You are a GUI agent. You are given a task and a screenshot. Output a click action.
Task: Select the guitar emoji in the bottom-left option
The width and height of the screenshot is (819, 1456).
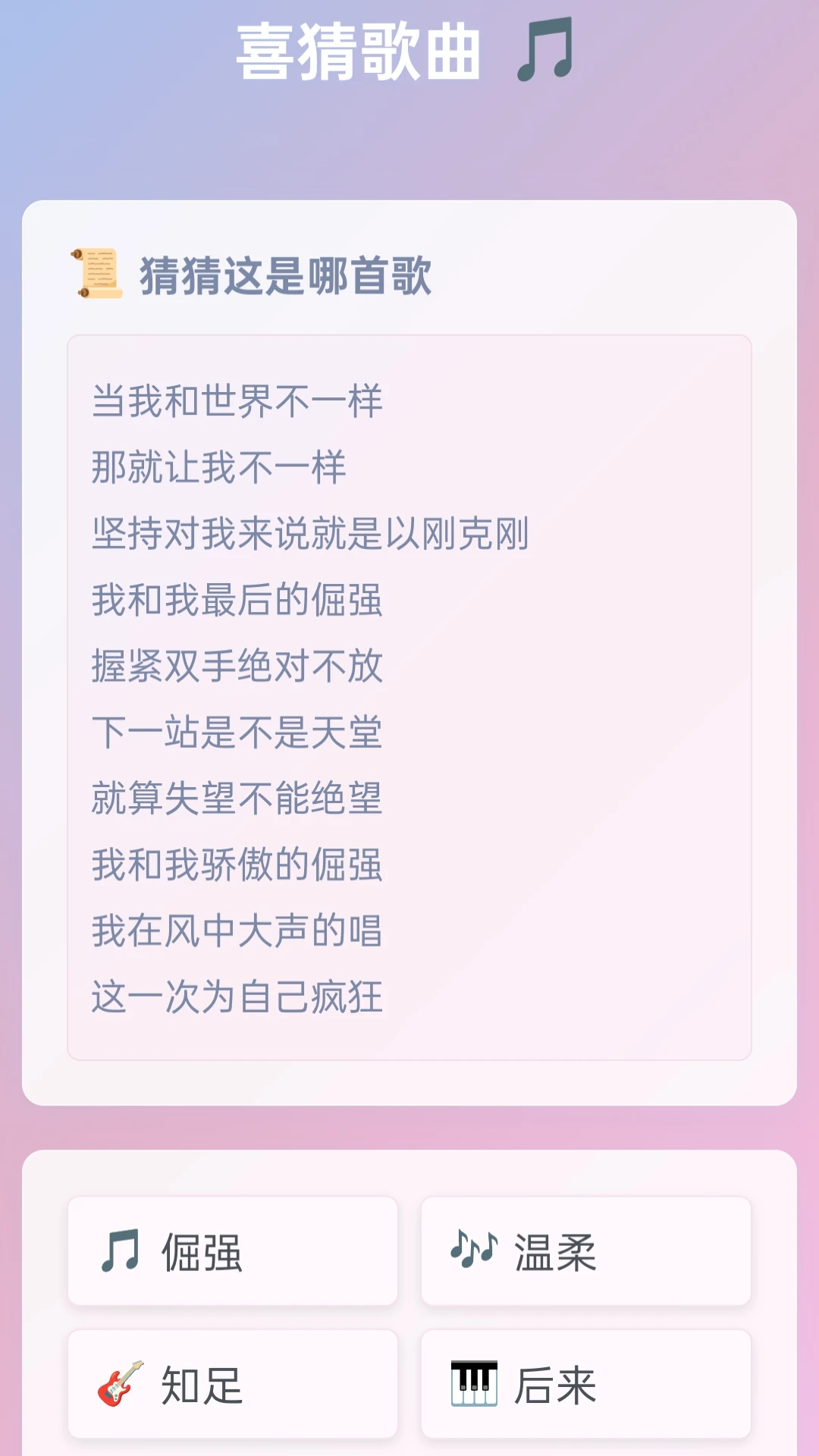tap(123, 1384)
